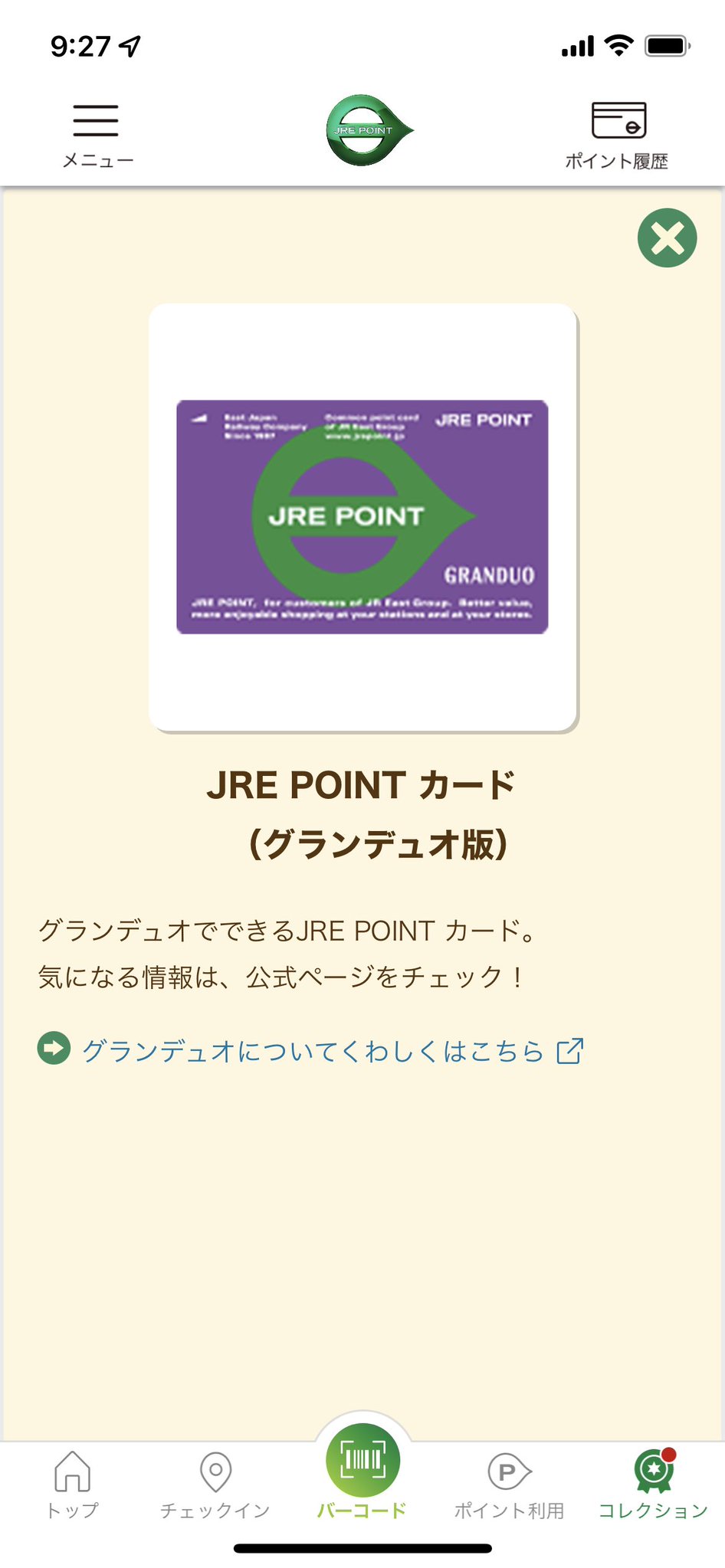The height and width of the screenshot is (1568, 725).
Task: Close the card detail overlay
Action: 667,237
